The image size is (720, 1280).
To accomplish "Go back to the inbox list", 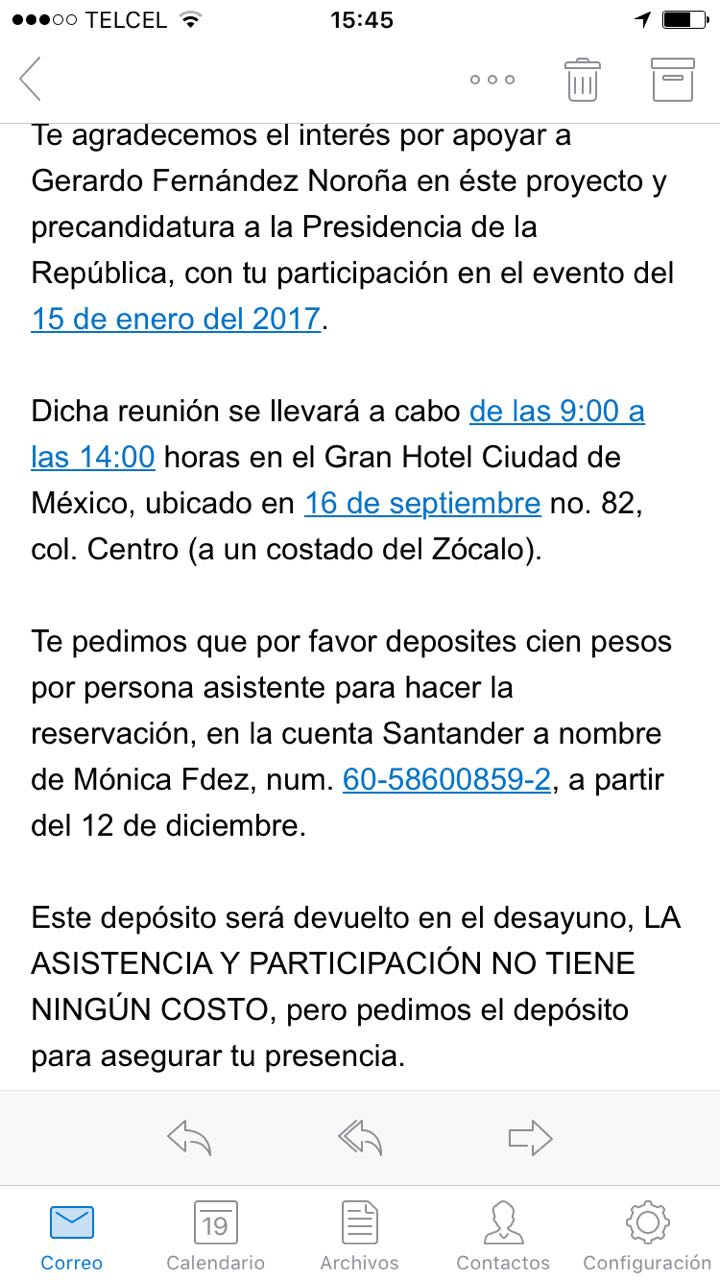I will click(30, 79).
